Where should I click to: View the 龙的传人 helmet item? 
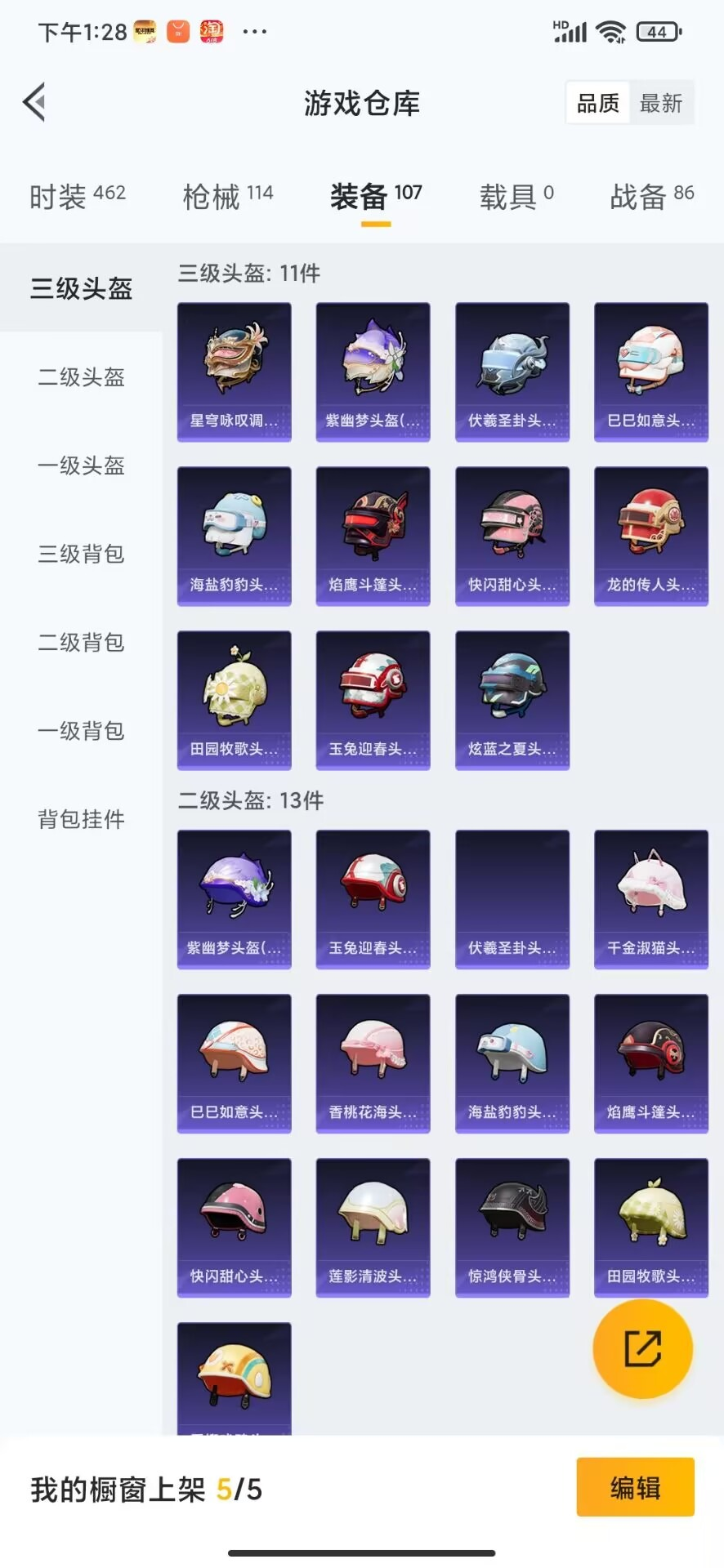[651, 537]
